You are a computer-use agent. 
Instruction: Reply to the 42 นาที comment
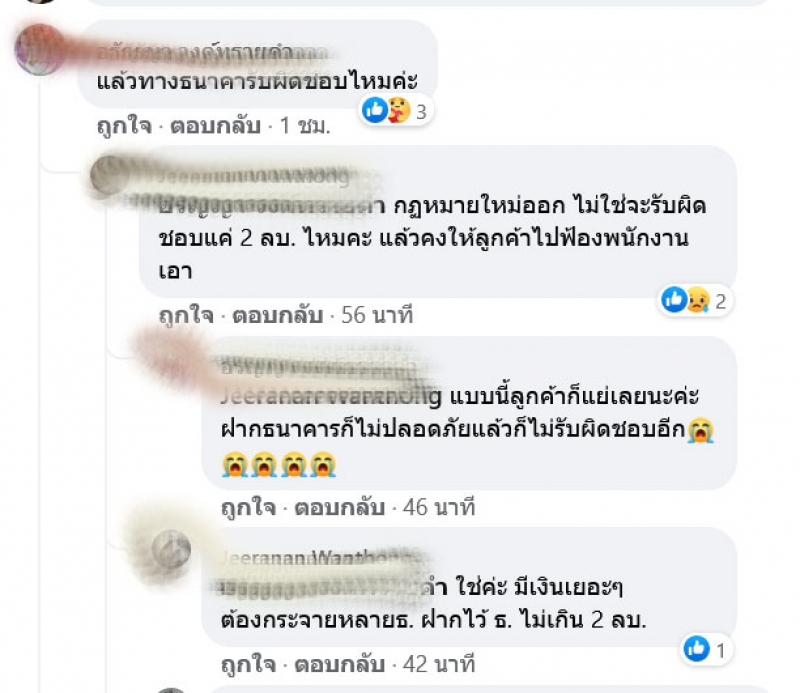point(339,664)
